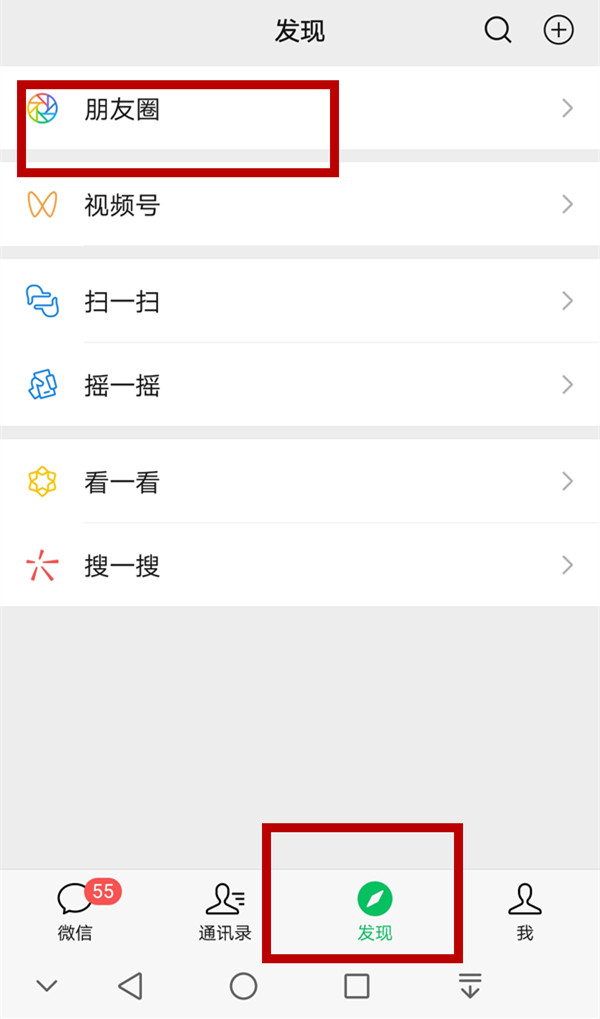Tap the system back button

tap(130, 987)
